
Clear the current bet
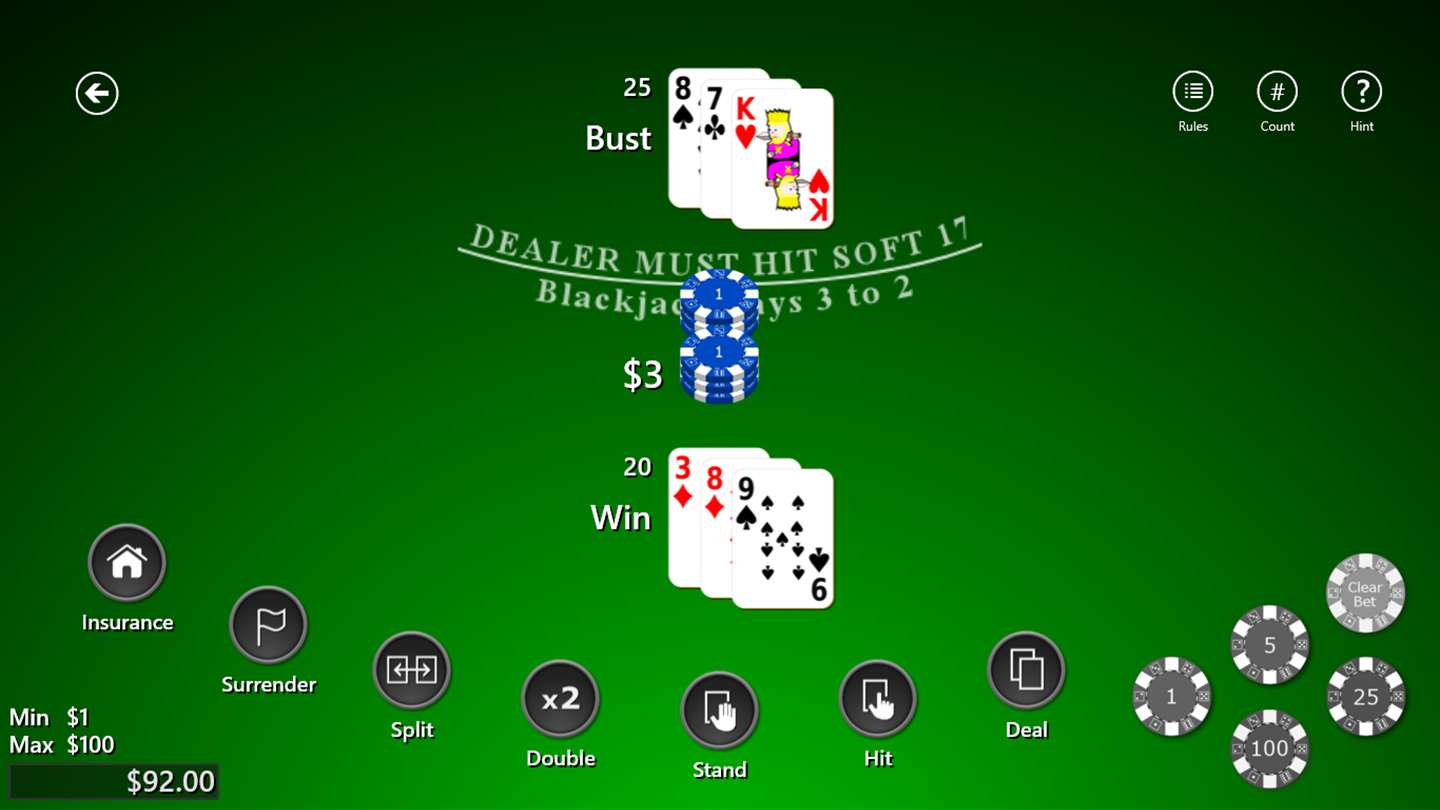click(x=1365, y=594)
